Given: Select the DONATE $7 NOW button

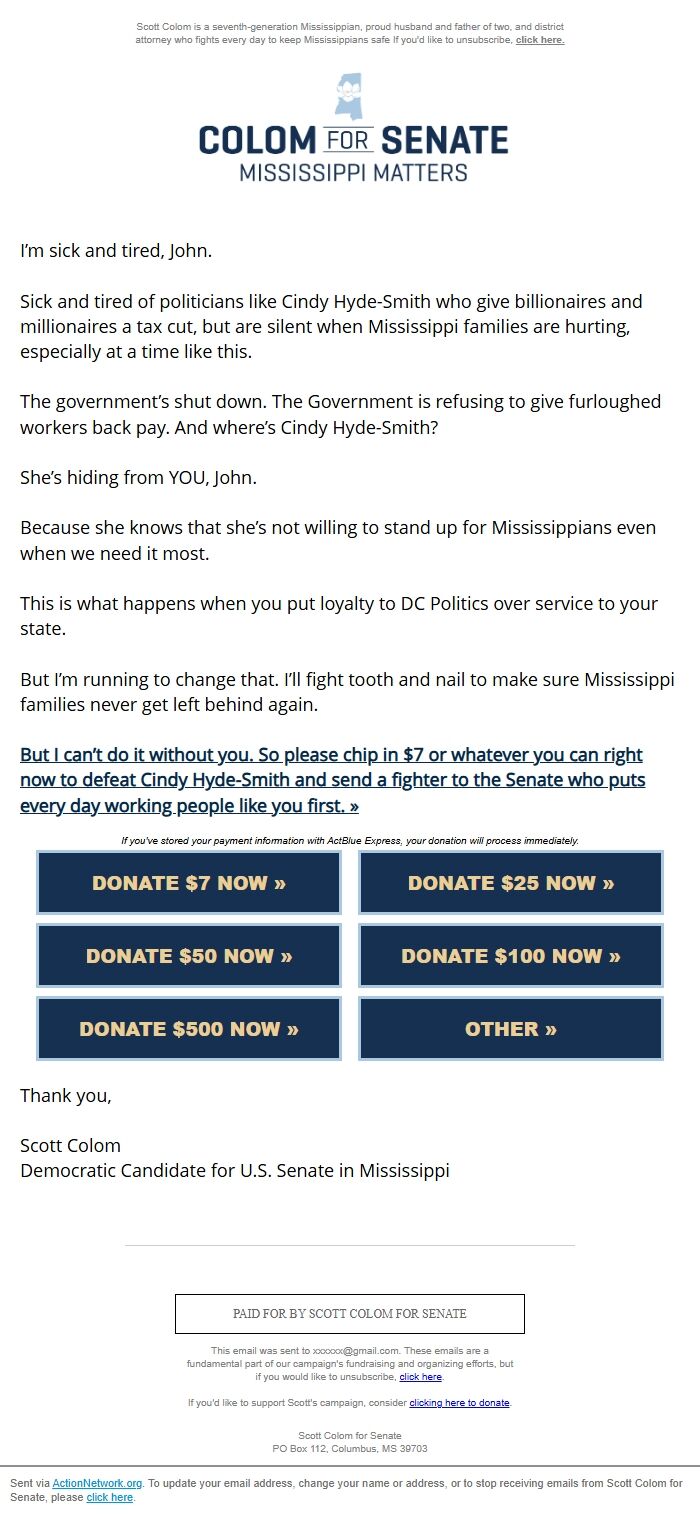Looking at the screenshot, I should (189, 883).
